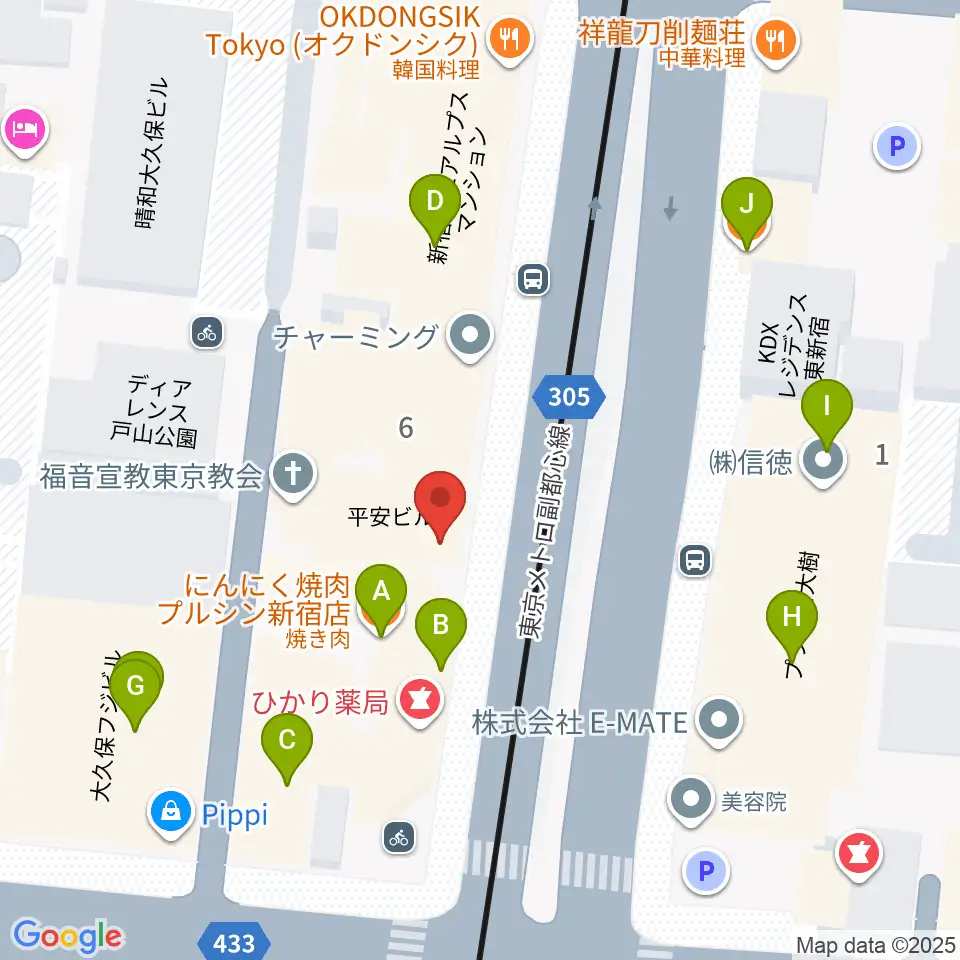
Task: Open the green marker labeled I
Action: (x=827, y=414)
